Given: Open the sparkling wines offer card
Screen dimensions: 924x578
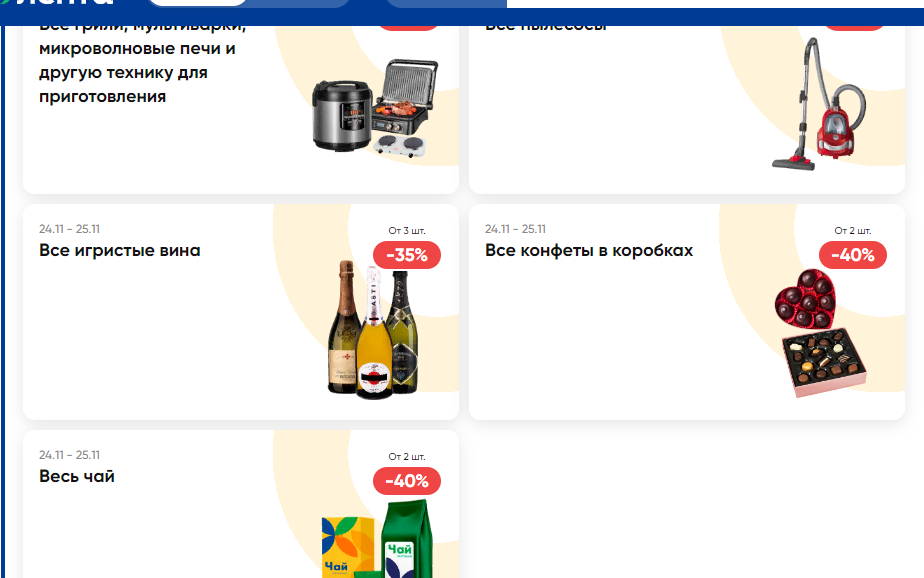Looking at the screenshot, I should tap(240, 312).
